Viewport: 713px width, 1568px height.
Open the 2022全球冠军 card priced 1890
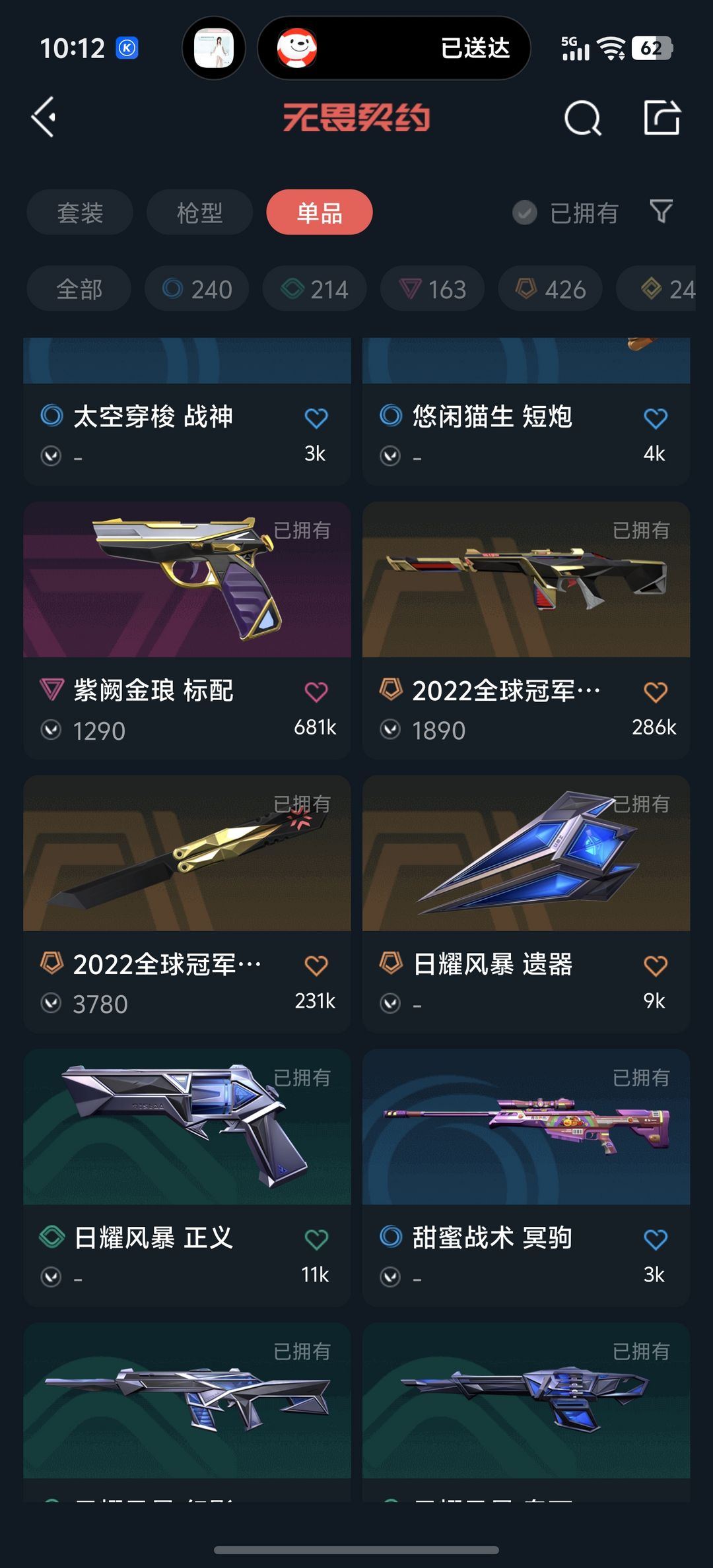coord(526,630)
